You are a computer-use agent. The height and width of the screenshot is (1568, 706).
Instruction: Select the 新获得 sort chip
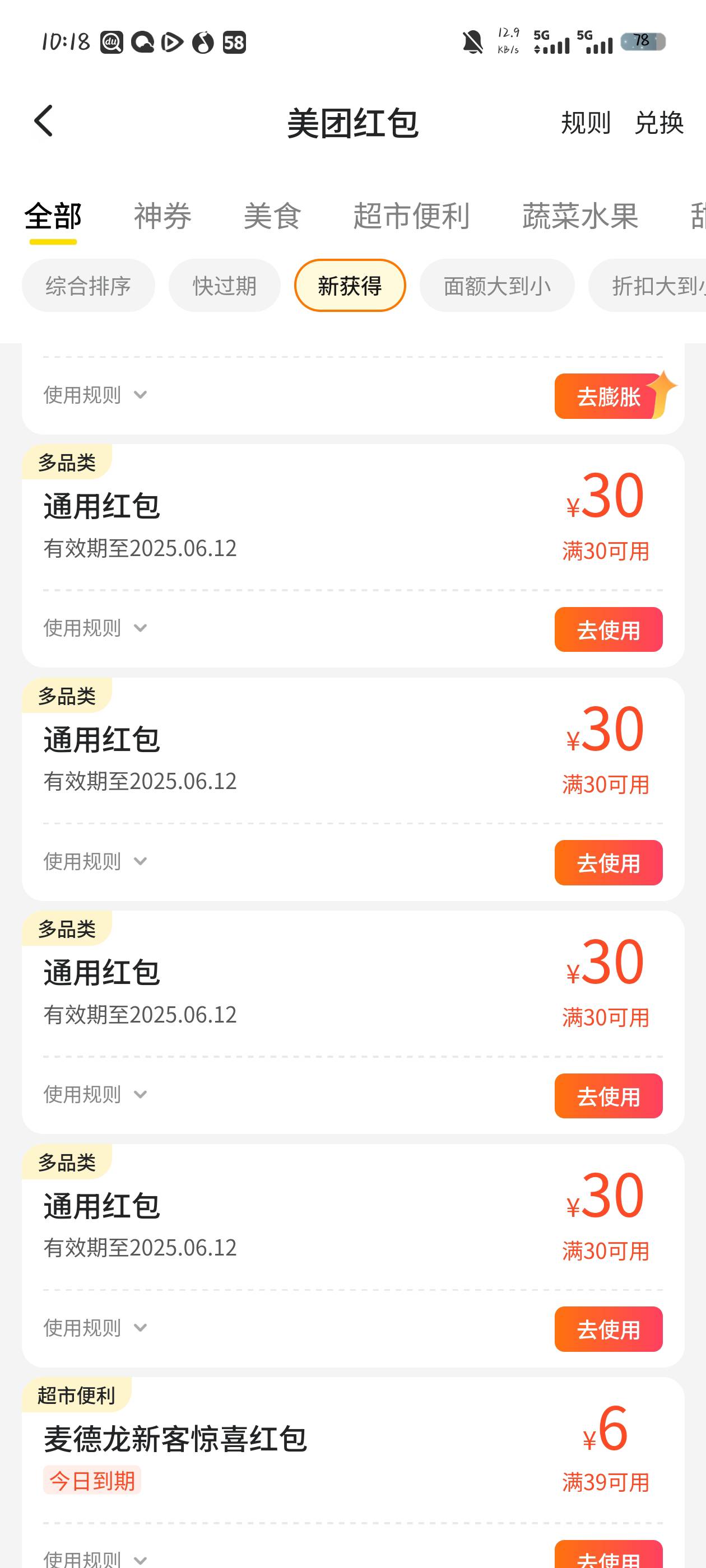click(x=350, y=286)
